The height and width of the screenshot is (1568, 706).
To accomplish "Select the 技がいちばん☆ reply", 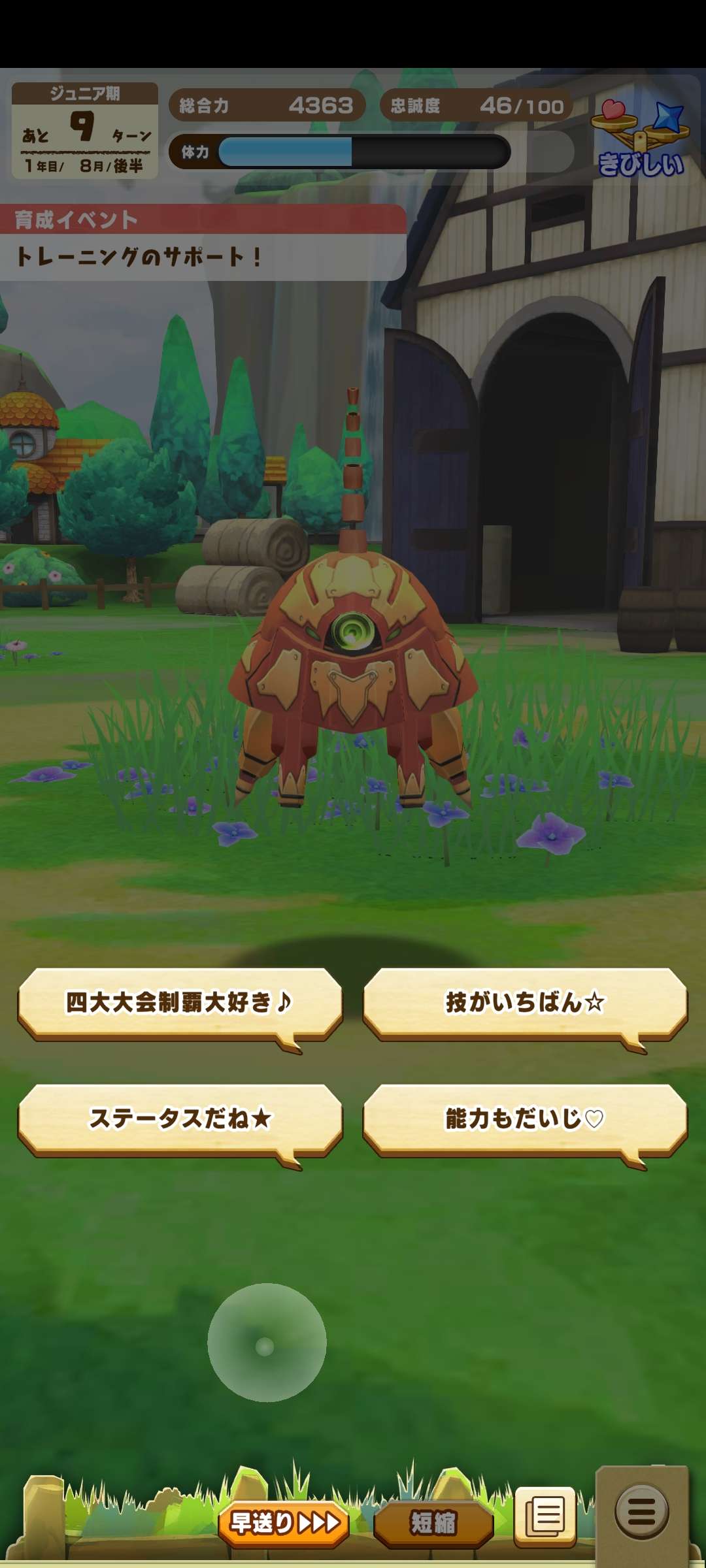I will 525,1003.
